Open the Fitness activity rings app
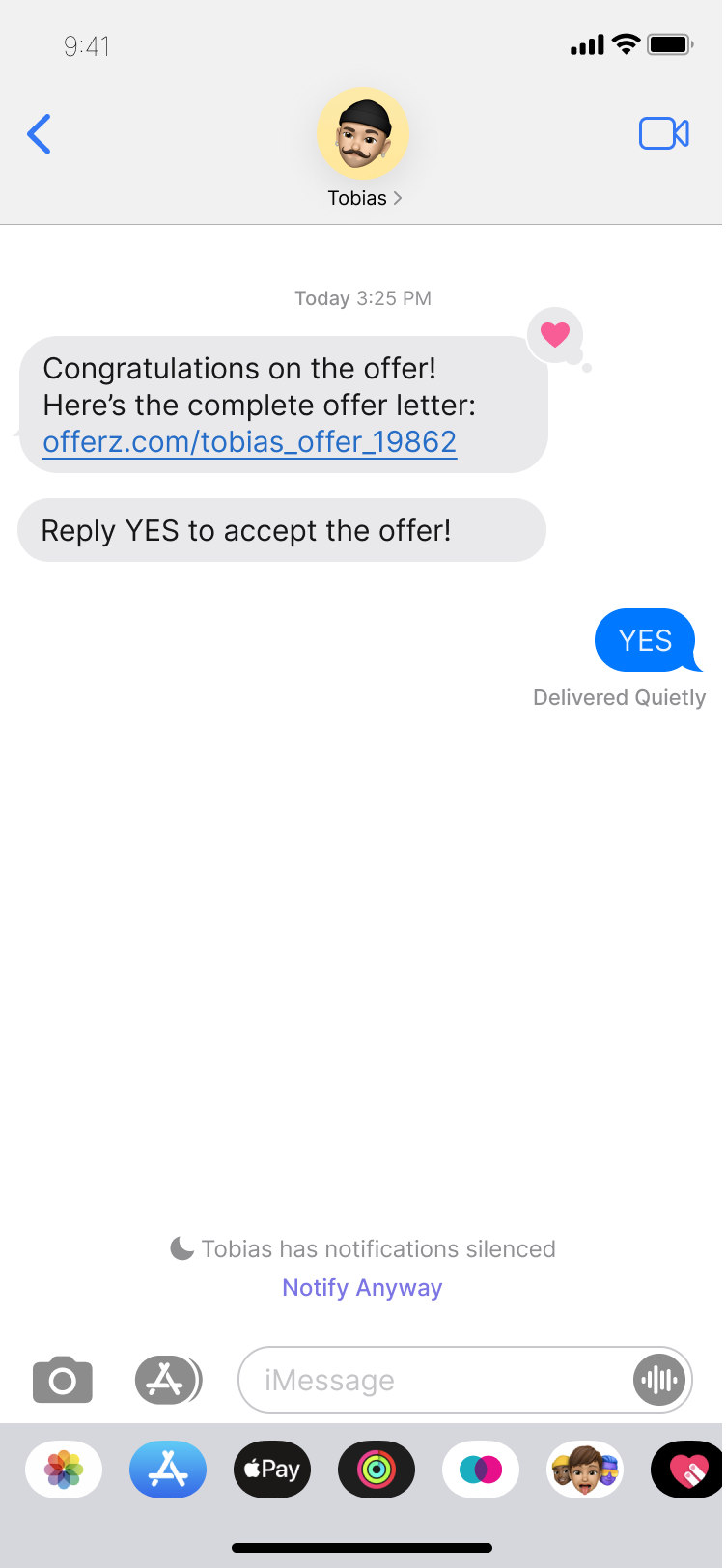The image size is (726, 1568). [x=377, y=1470]
